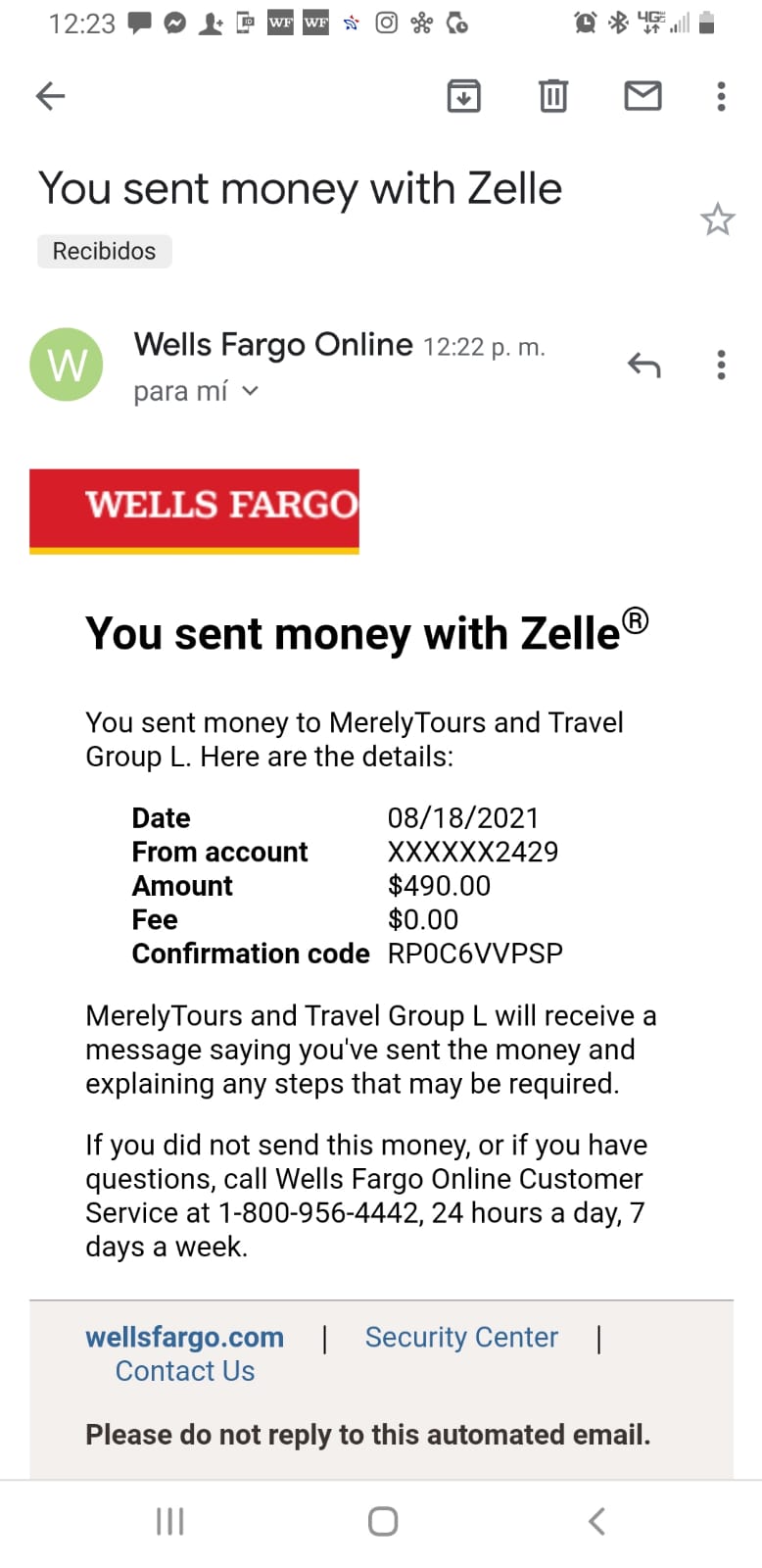Viewport: 762px width, 1568px height.
Task: Open the Security Center link
Action: pyautogui.click(x=461, y=1337)
